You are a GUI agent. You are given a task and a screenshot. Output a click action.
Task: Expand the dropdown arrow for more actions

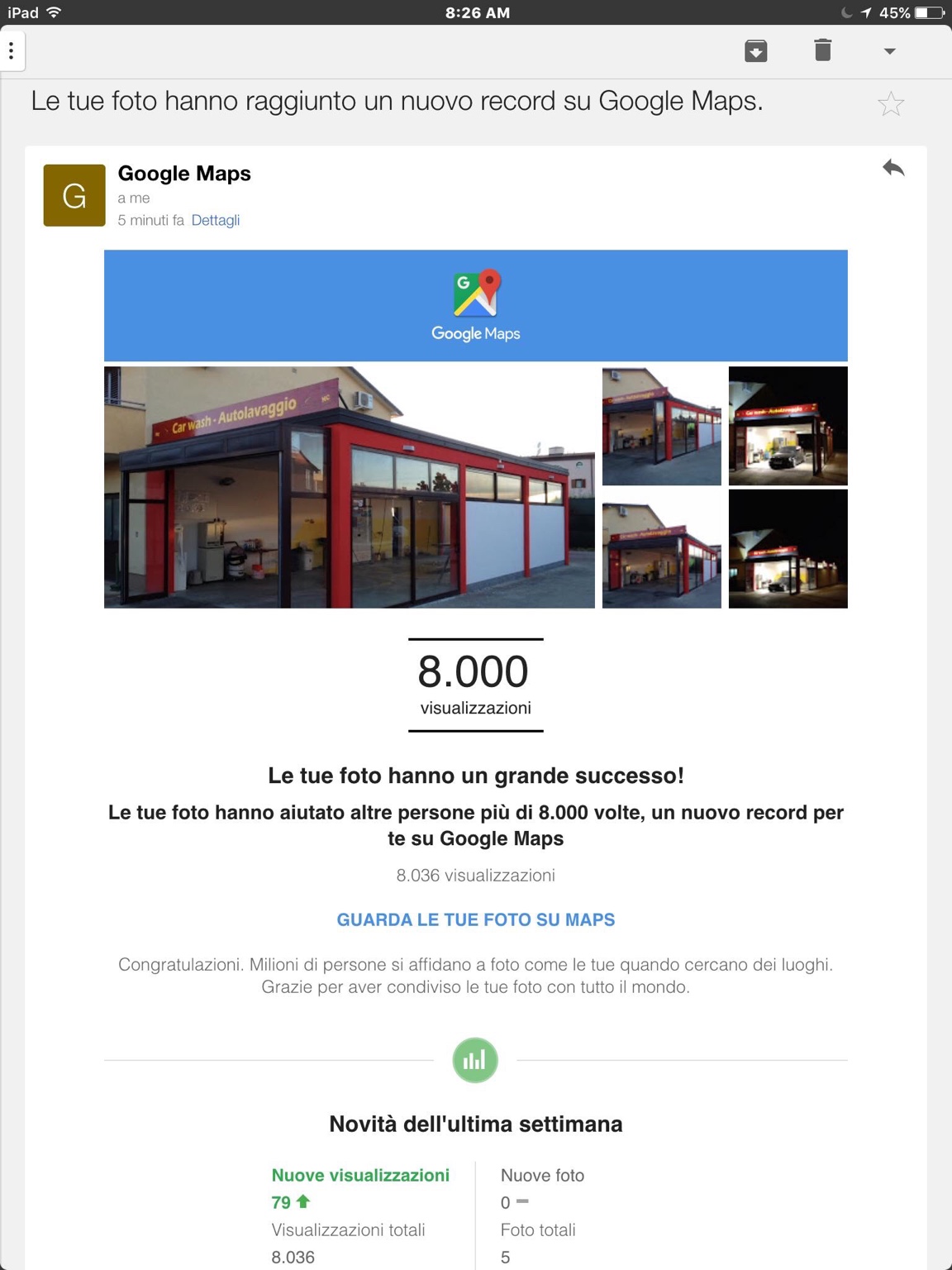pyautogui.click(x=889, y=51)
